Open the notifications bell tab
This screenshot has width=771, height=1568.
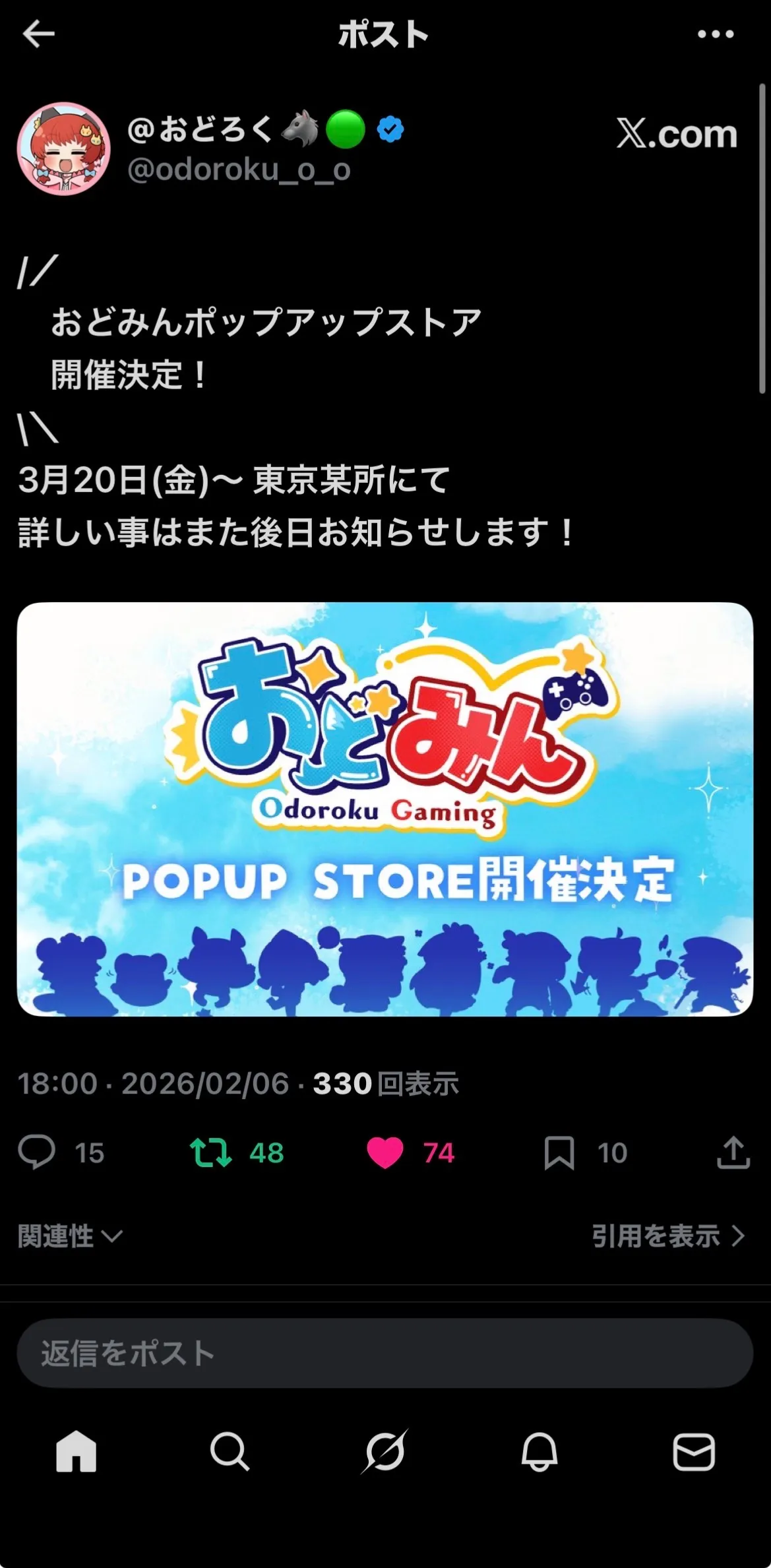[540, 1451]
